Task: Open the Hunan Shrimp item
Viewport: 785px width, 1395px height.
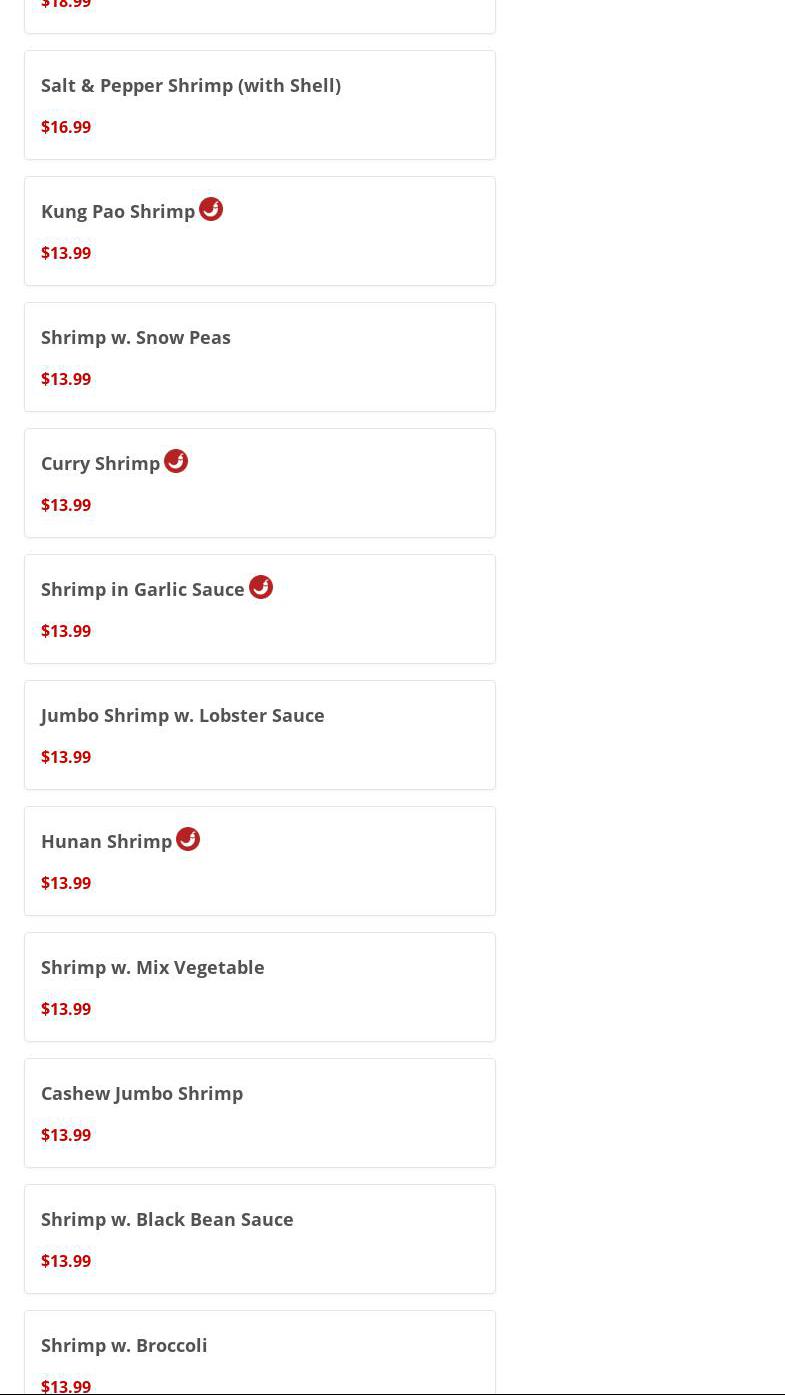Action: (259, 861)
